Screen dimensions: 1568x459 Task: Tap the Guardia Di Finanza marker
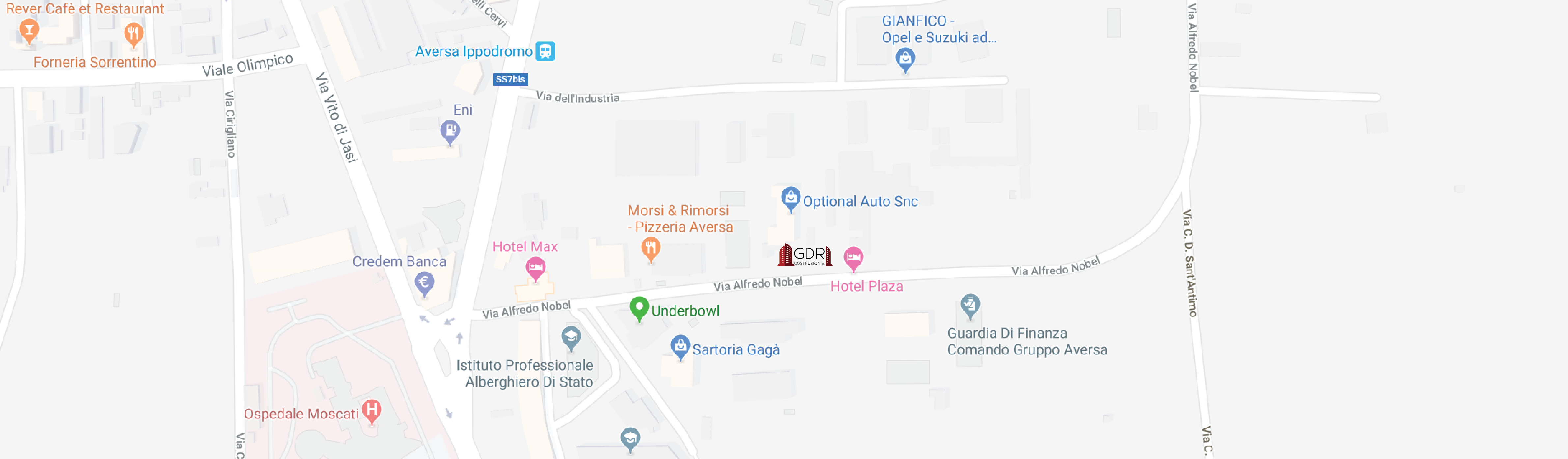point(970,305)
